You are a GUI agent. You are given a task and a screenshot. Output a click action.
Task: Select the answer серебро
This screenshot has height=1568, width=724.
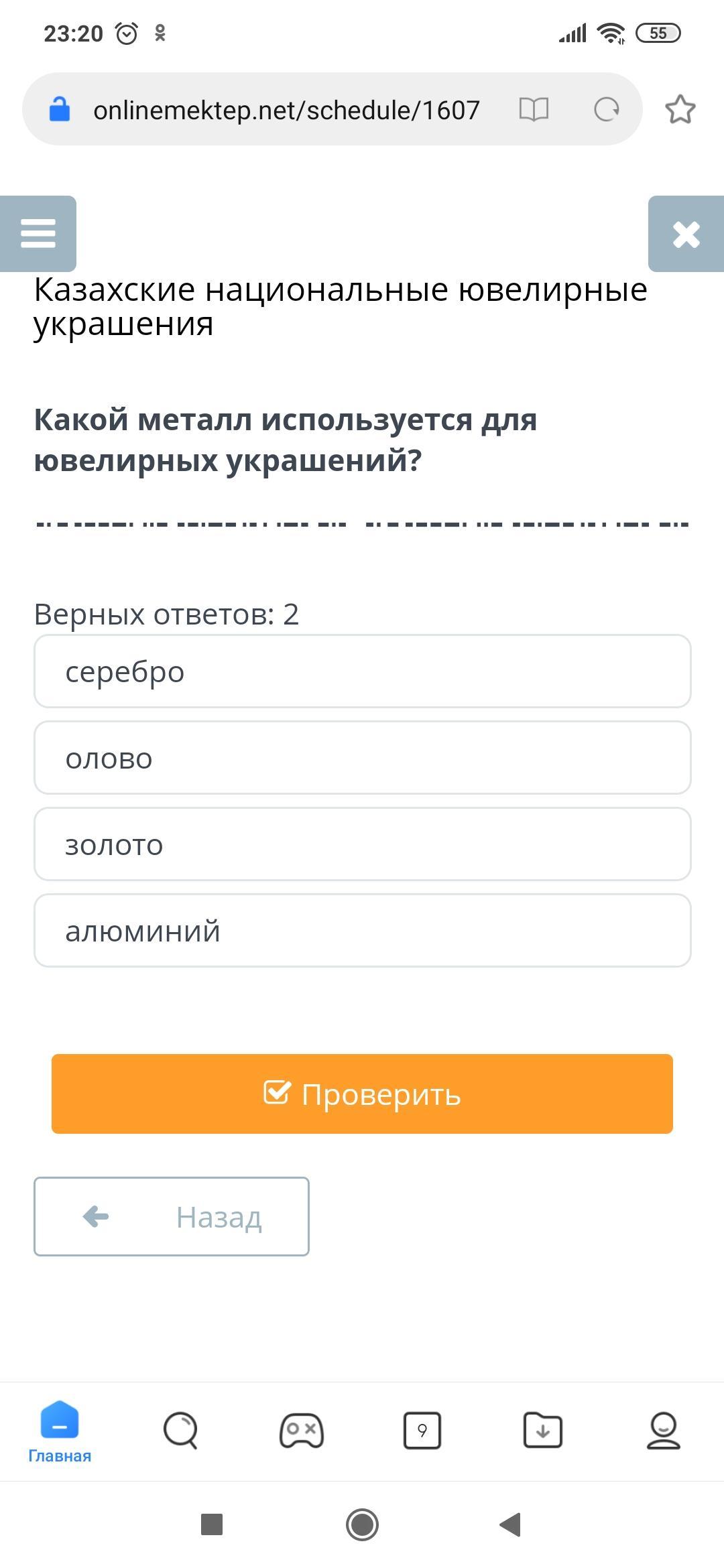(362, 671)
